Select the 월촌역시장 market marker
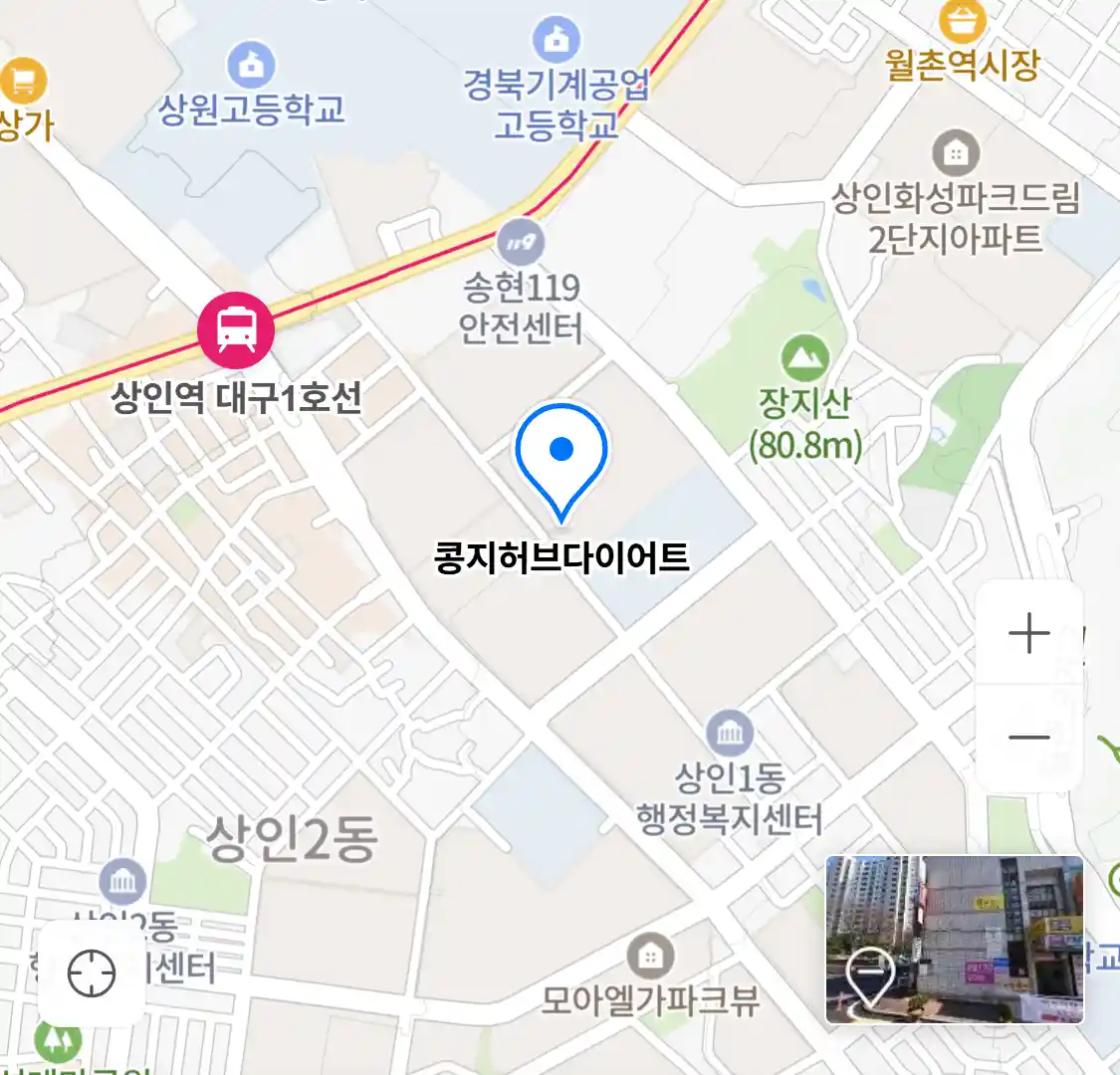The height and width of the screenshot is (1075, 1120). (x=962, y=20)
